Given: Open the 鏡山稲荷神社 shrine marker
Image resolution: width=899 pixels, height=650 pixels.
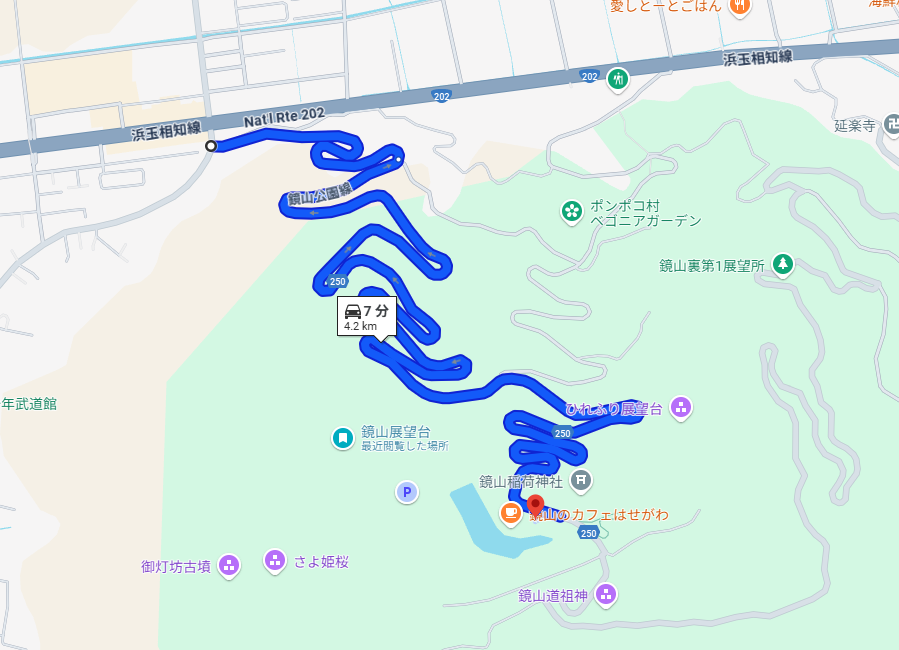Looking at the screenshot, I should [581, 481].
